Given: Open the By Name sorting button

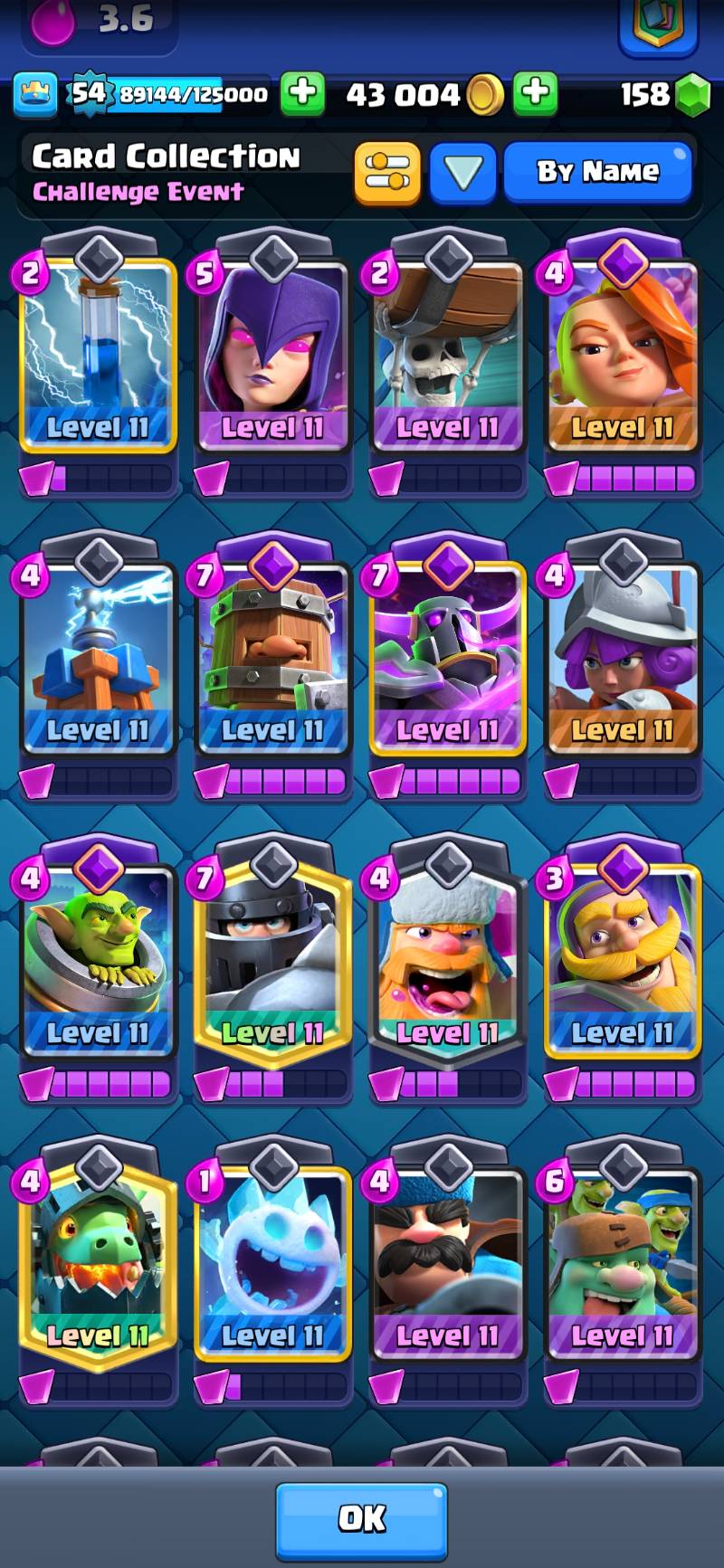Looking at the screenshot, I should pyautogui.click(x=597, y=171).
